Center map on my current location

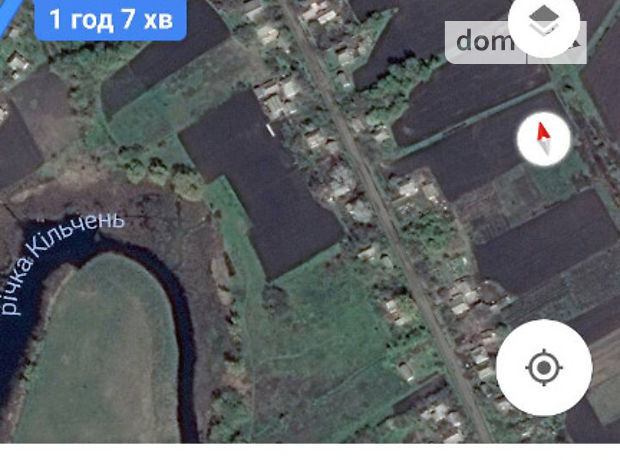543,368
